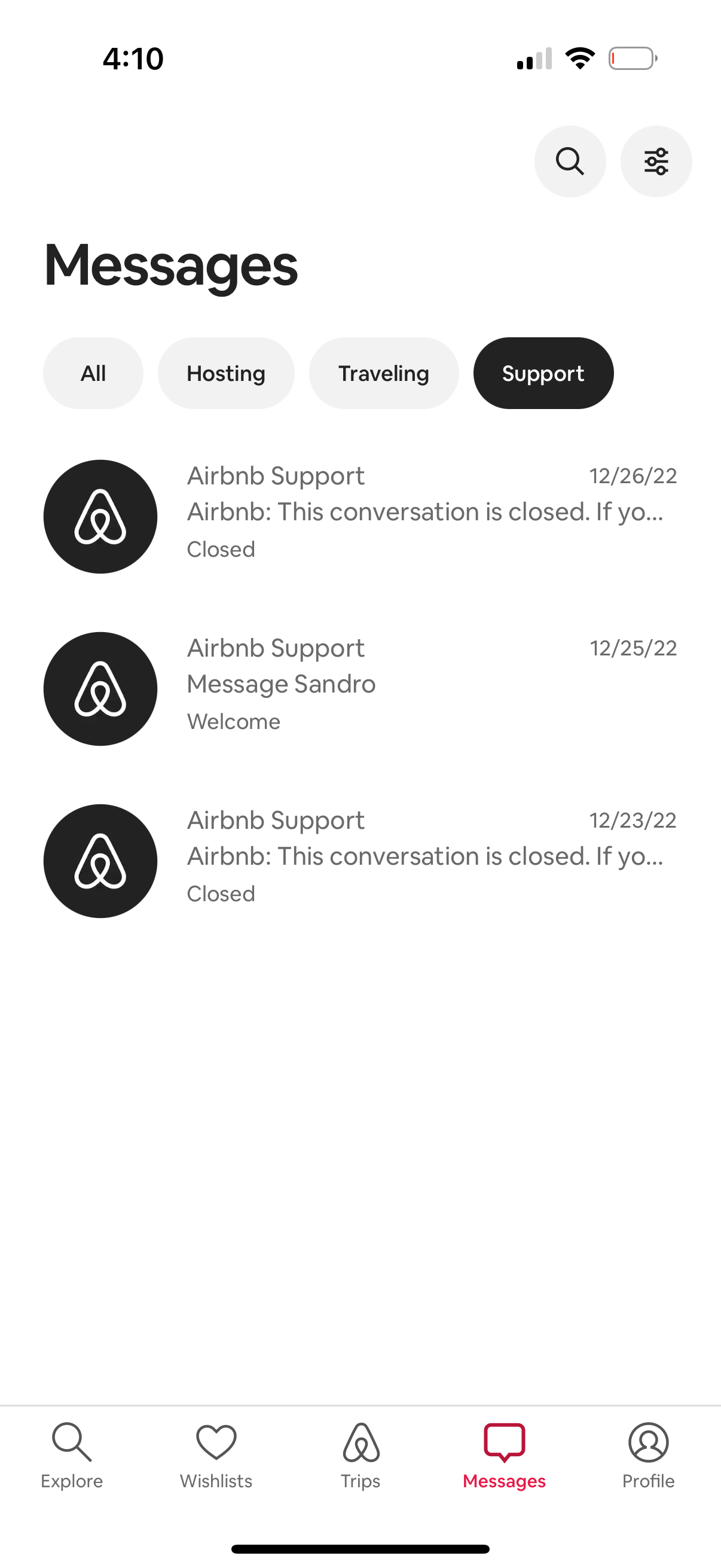Tap the Airbnb logo avatar of the 12/26/22 conversation
721x1568 pixels.
tap(100, 516)
